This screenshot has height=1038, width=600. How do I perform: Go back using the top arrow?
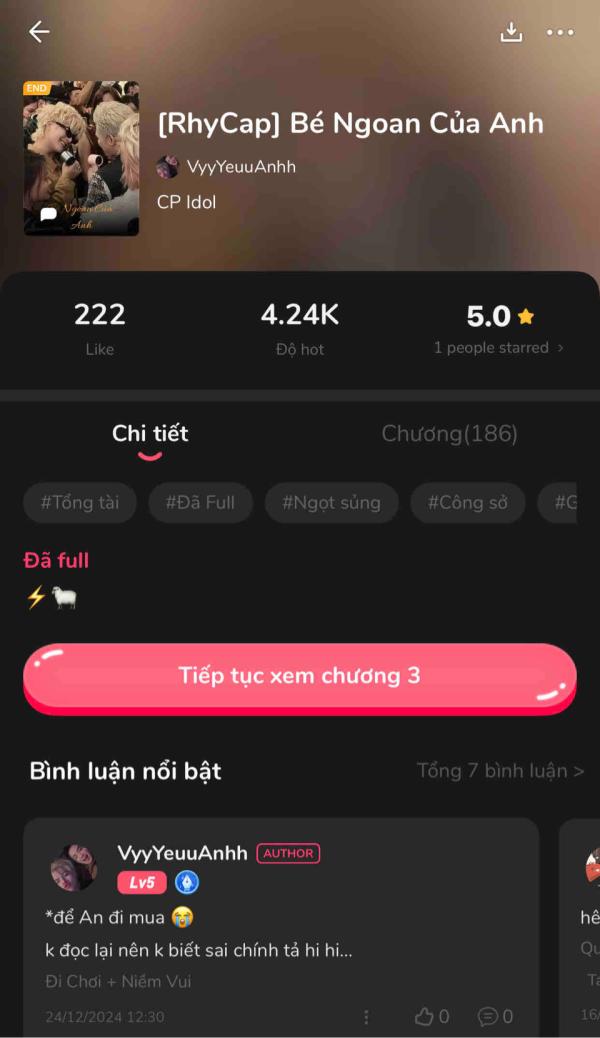pos(39,32)
